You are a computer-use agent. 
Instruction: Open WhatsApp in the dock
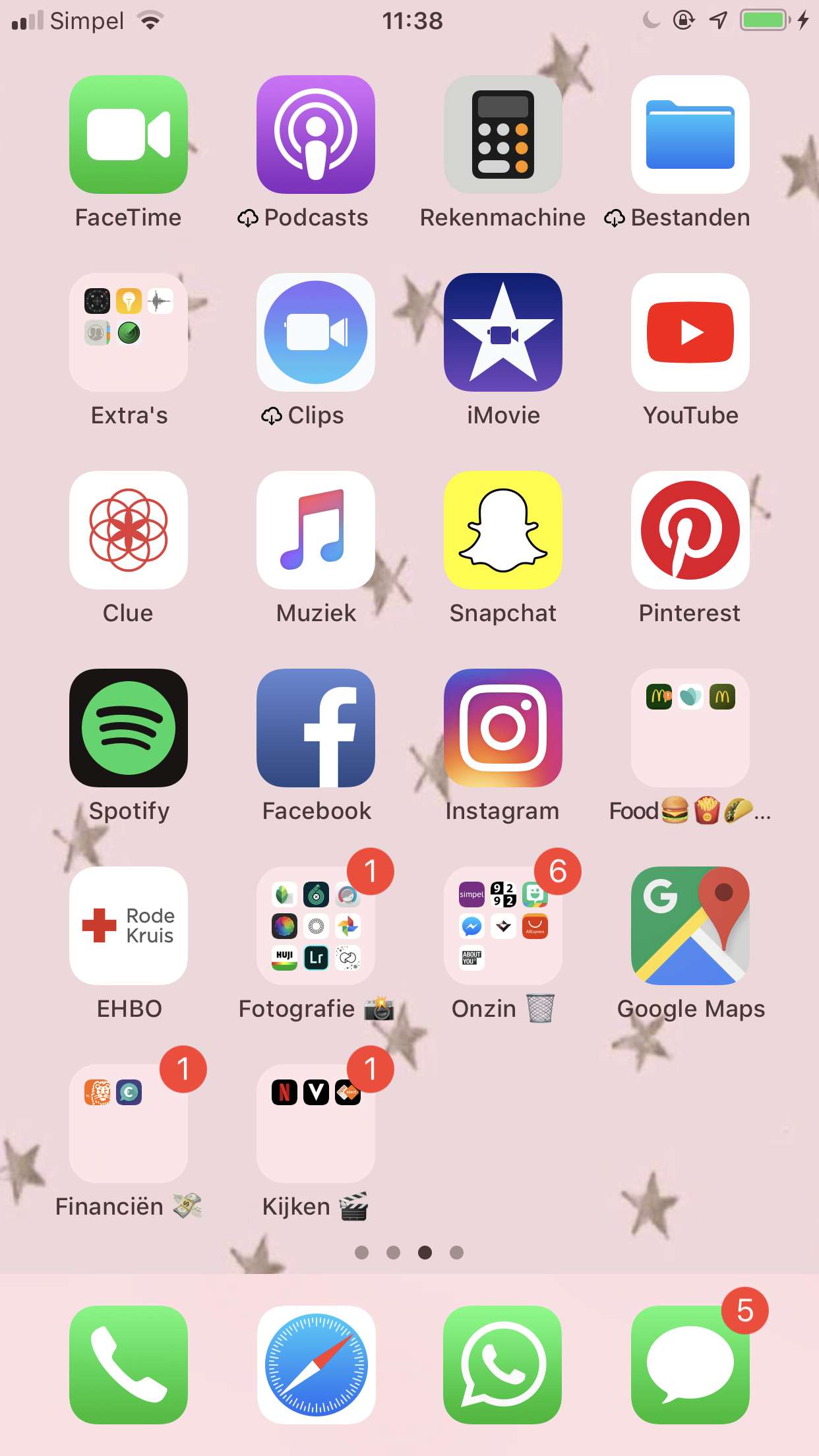(503, 1365)
